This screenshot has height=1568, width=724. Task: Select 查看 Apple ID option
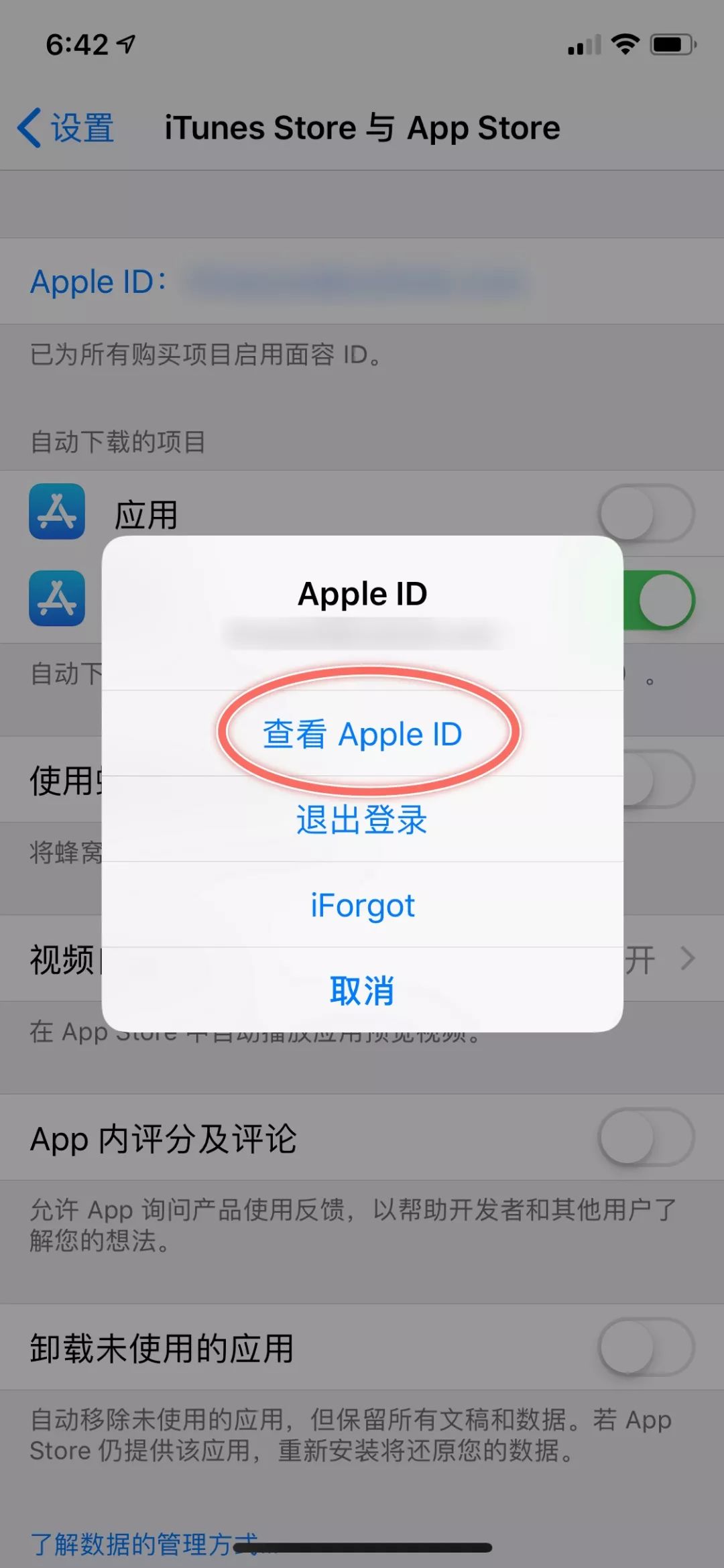(x=362, y=733)
